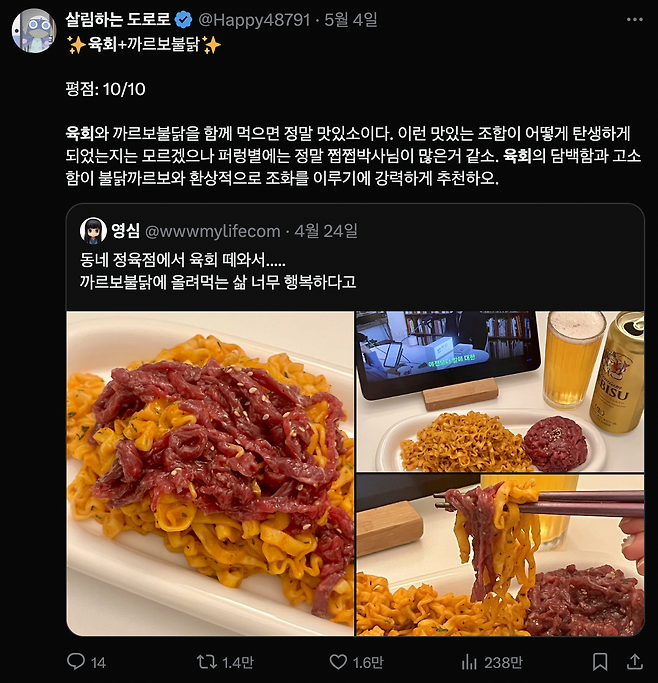Reply to the 육회+까르보불닭 post
This screenshot has height=683, width=658.
pyautogui.click(x=76, y=662)
